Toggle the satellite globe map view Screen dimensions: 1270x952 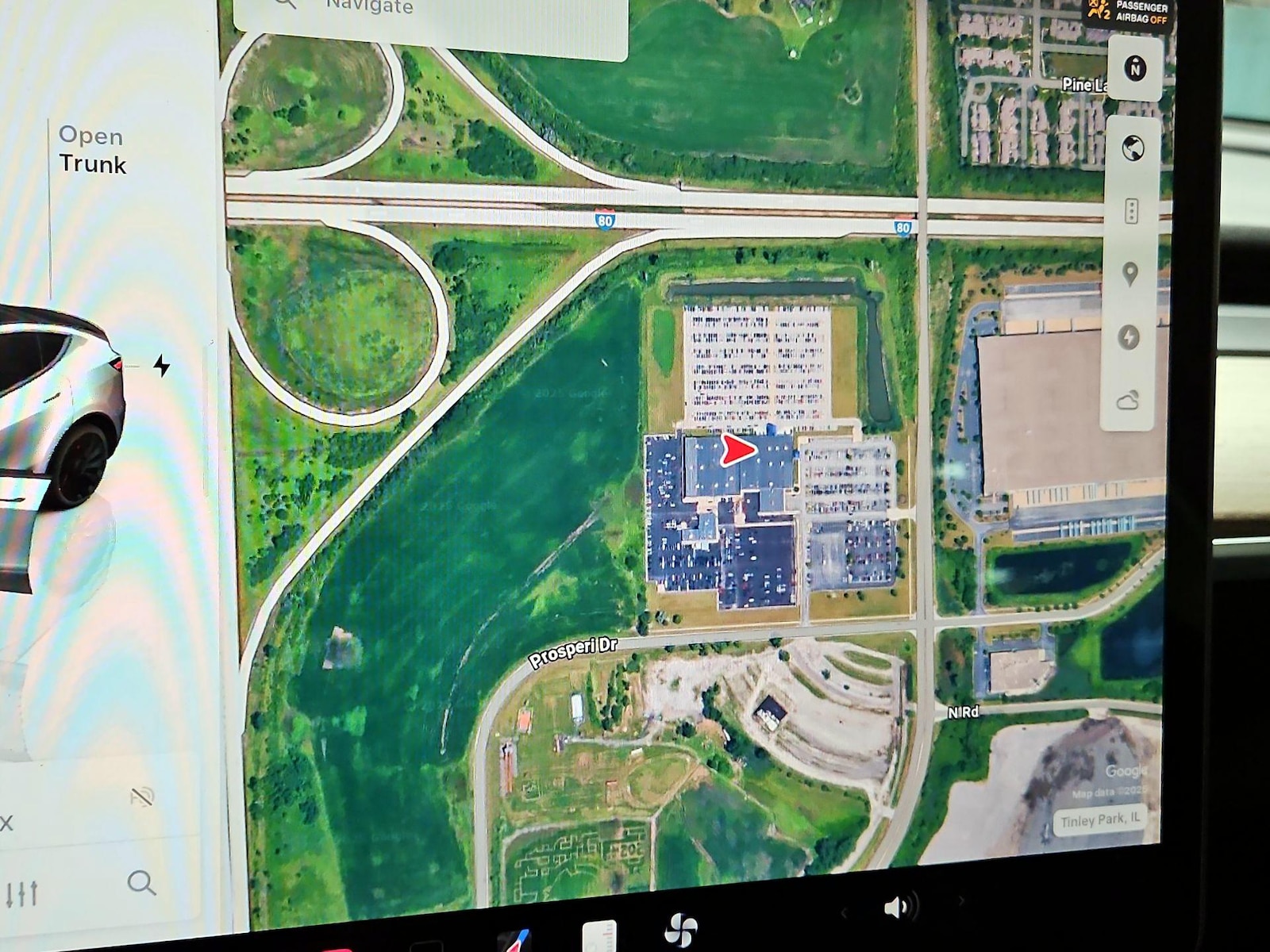[x=1133, y=148]
